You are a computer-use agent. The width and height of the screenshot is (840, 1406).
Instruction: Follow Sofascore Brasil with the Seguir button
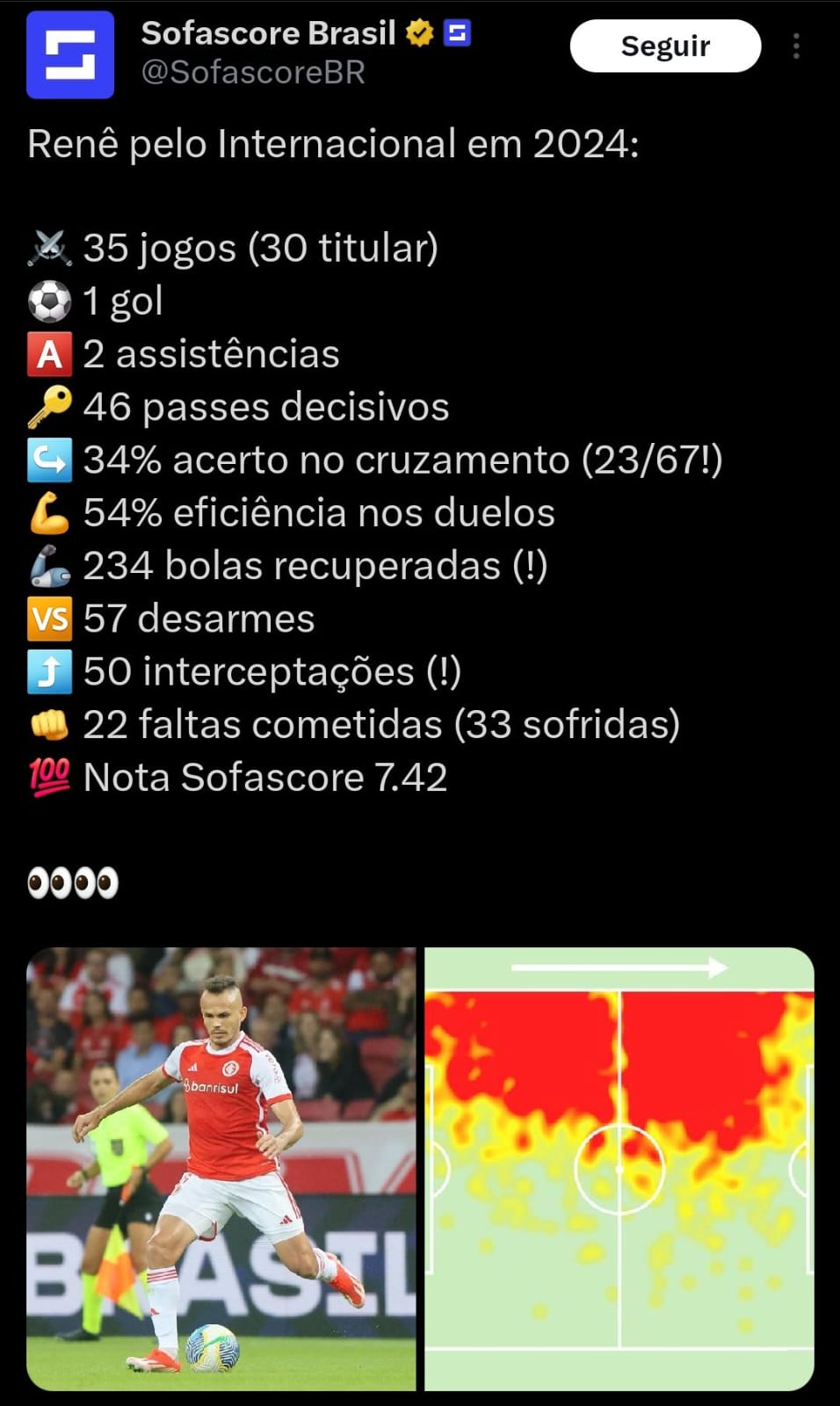pos(665,46)
